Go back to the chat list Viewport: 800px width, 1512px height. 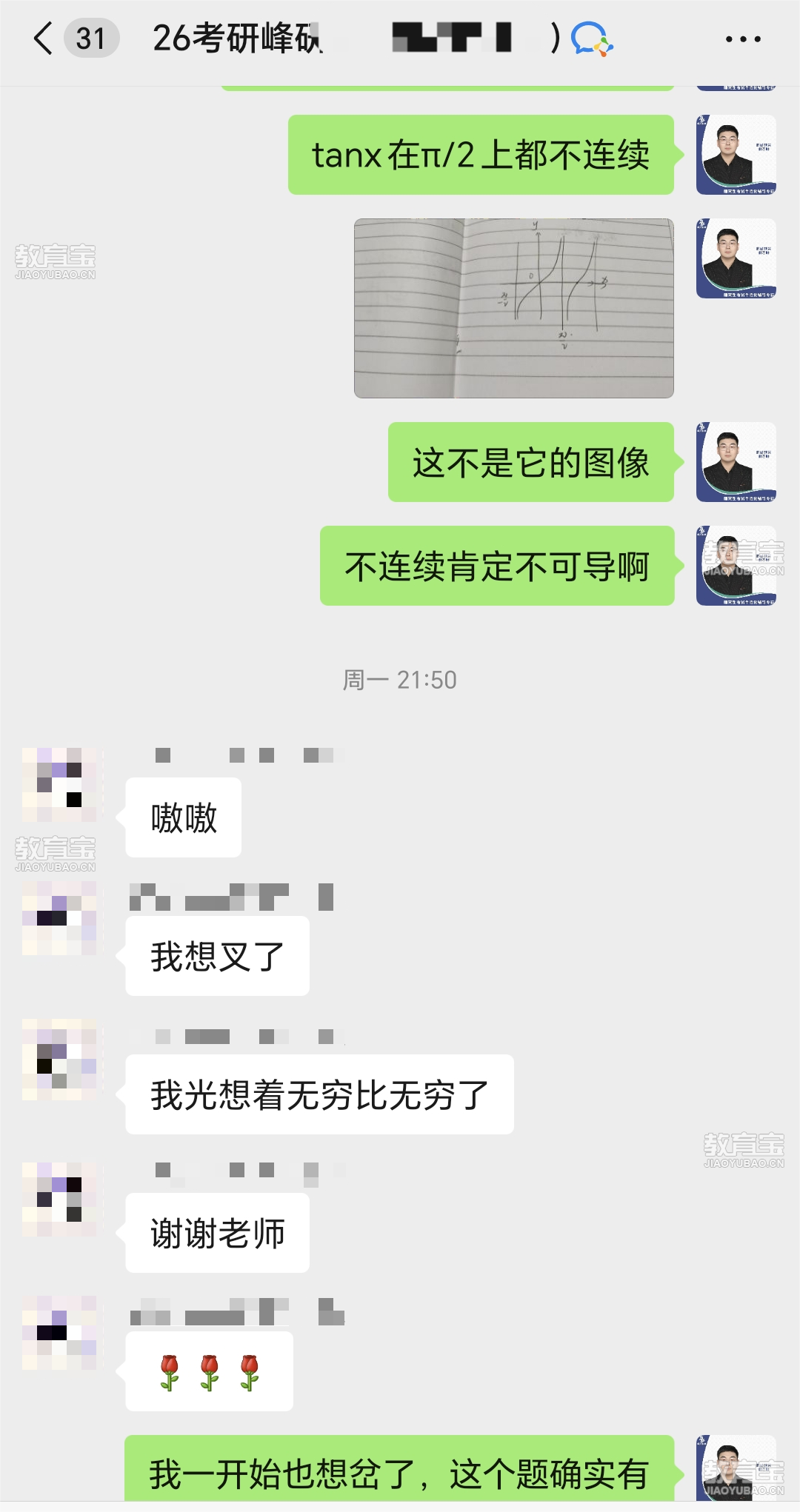(x=44, y=39)
